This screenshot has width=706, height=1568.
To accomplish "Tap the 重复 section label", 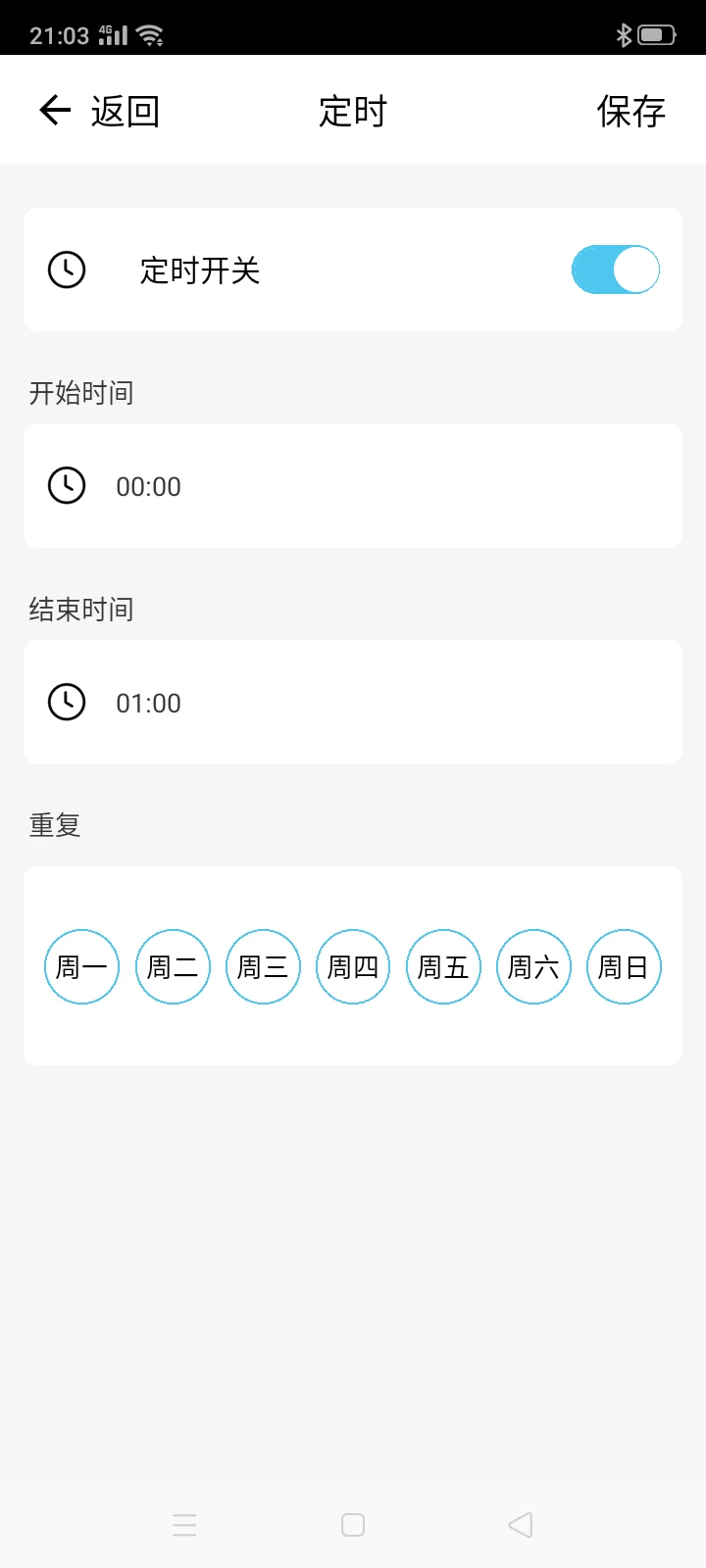I will click(55, 824).
